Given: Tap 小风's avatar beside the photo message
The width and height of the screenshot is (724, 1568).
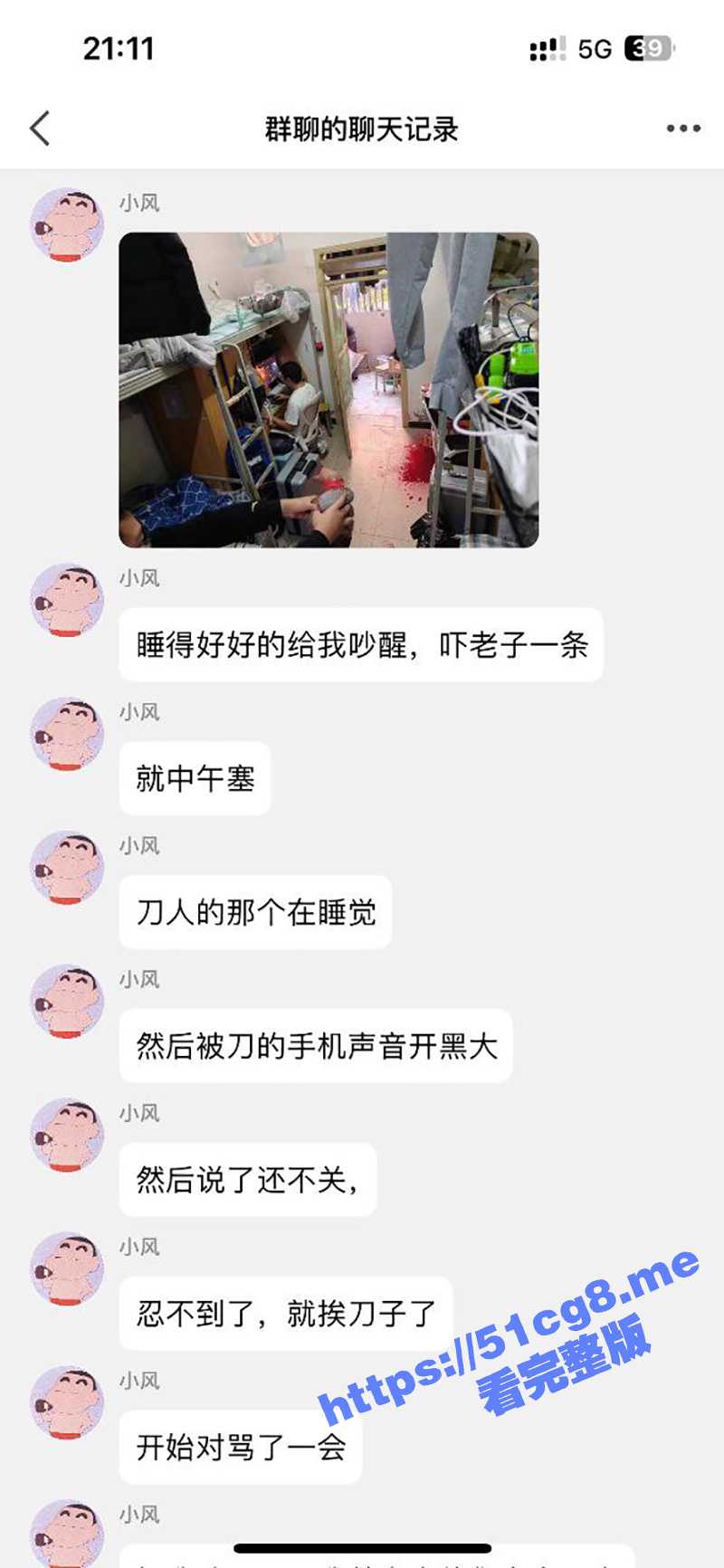Looking at the screenshot, I should coord(67,224).
